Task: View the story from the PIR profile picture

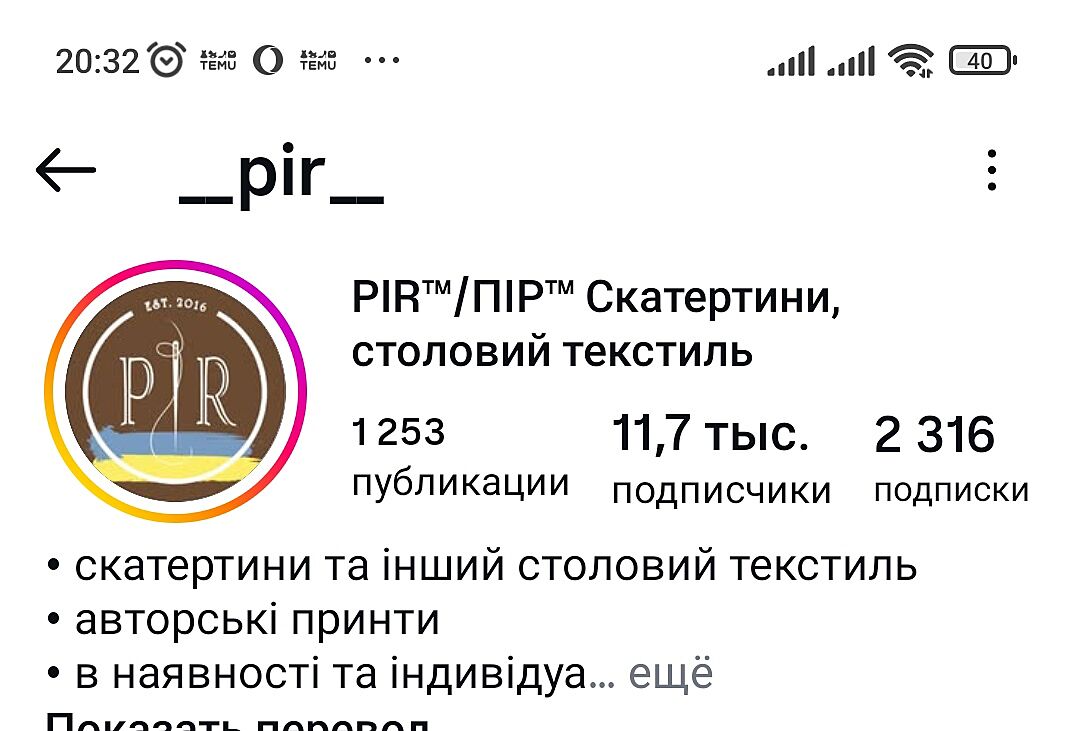Action: click(175, 391)
